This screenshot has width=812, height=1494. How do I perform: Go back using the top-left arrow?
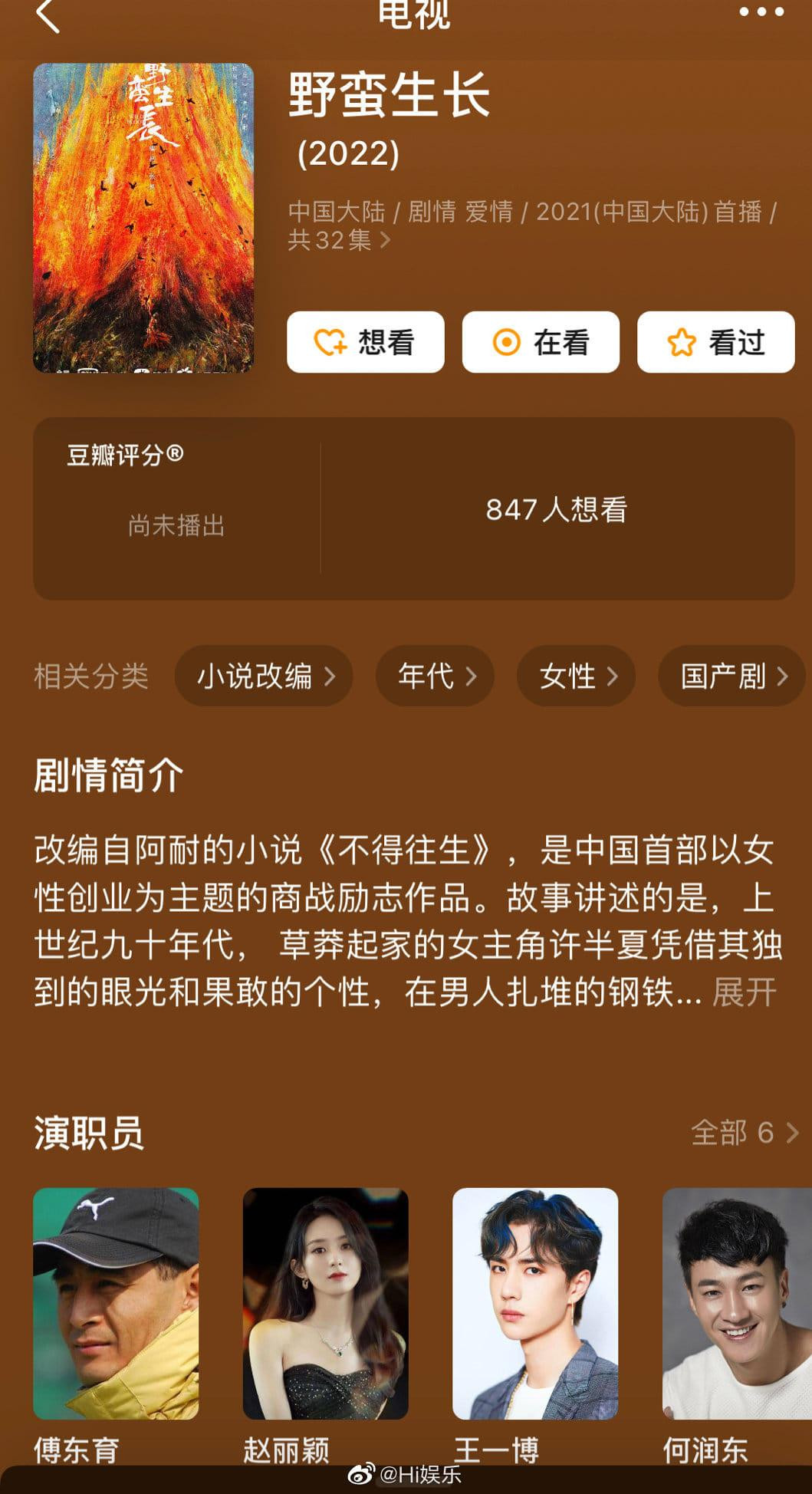pyautogui.click(x=48, y=15)
